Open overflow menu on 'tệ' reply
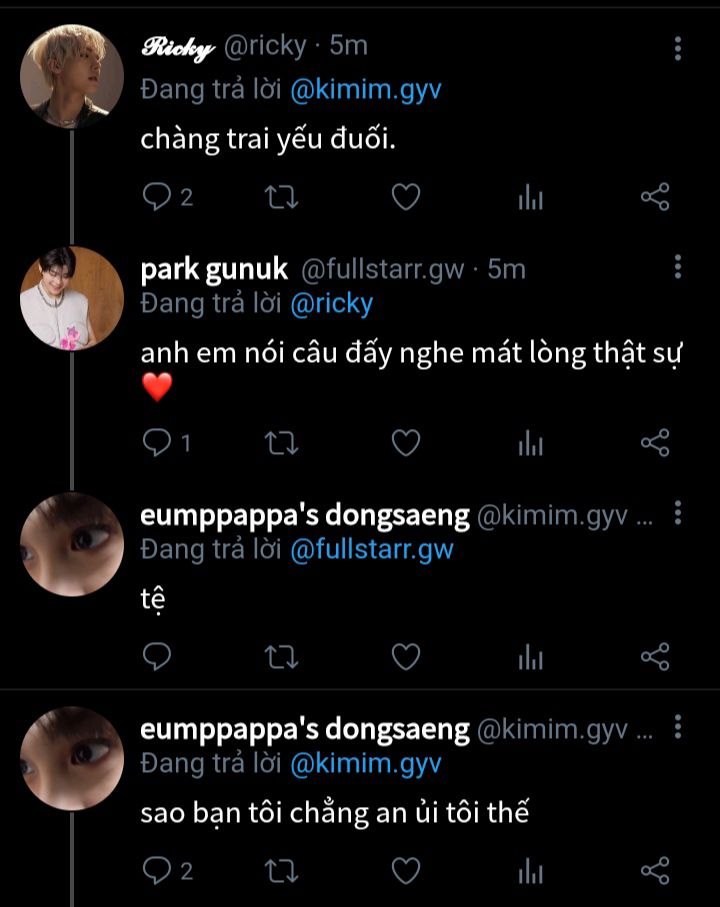 click(677, 514)
